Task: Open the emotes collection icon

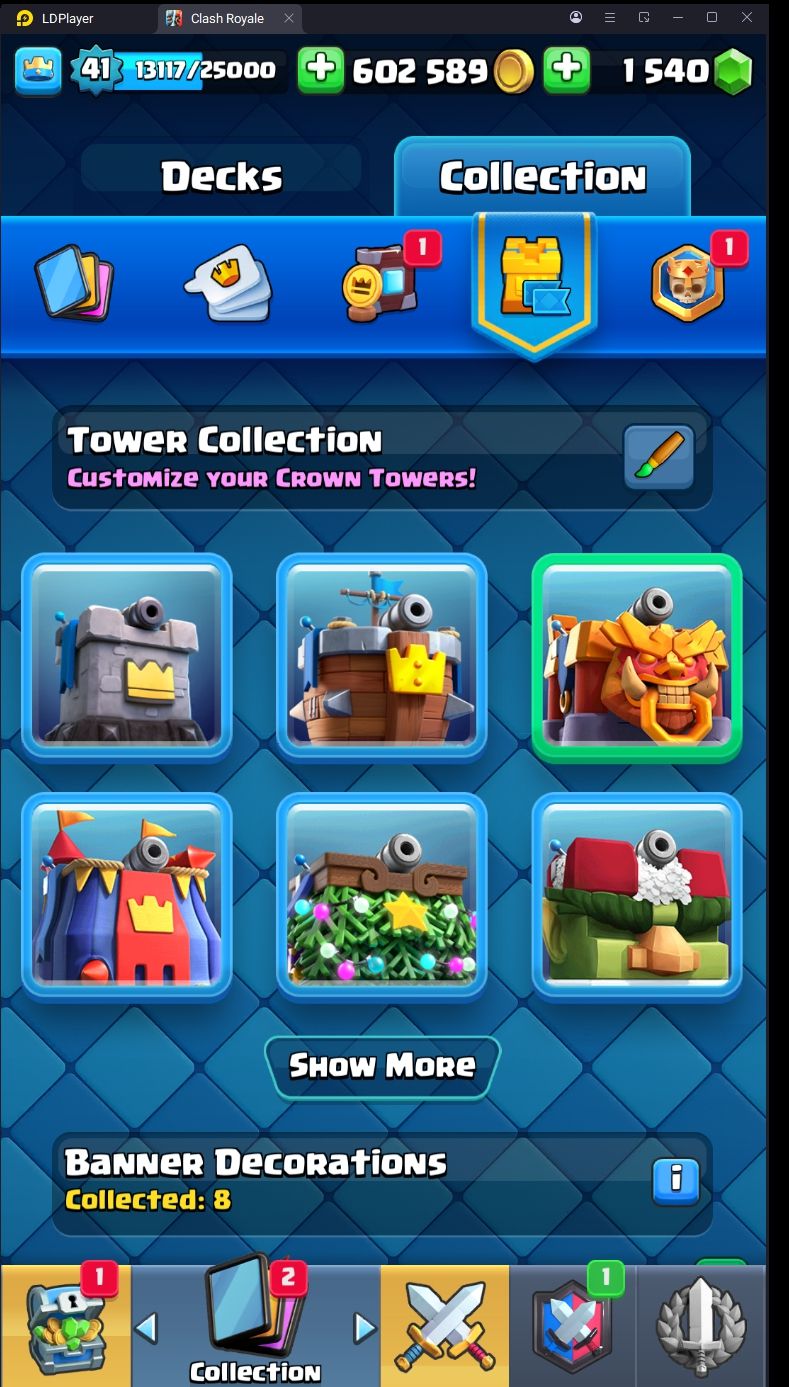Action: 229,283
